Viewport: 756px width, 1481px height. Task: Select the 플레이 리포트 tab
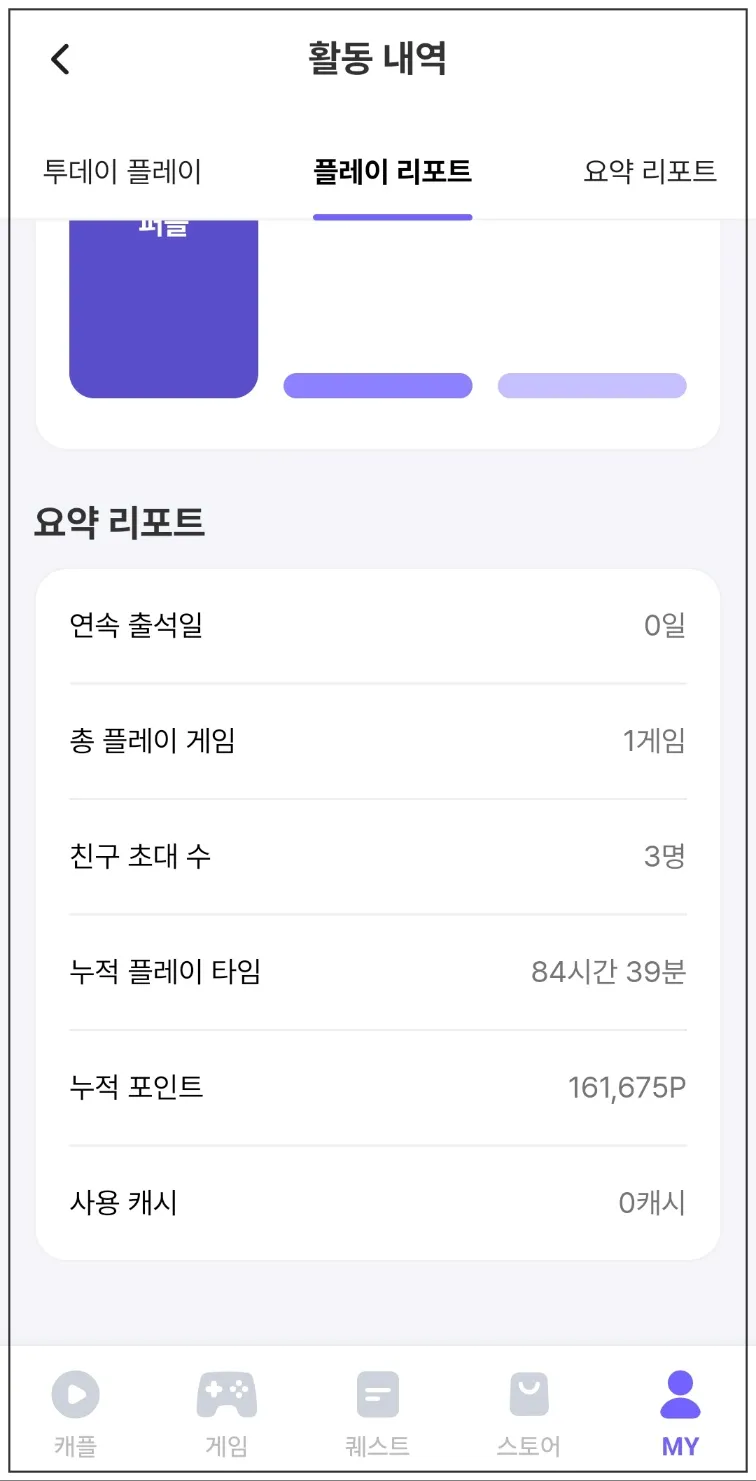392,171
